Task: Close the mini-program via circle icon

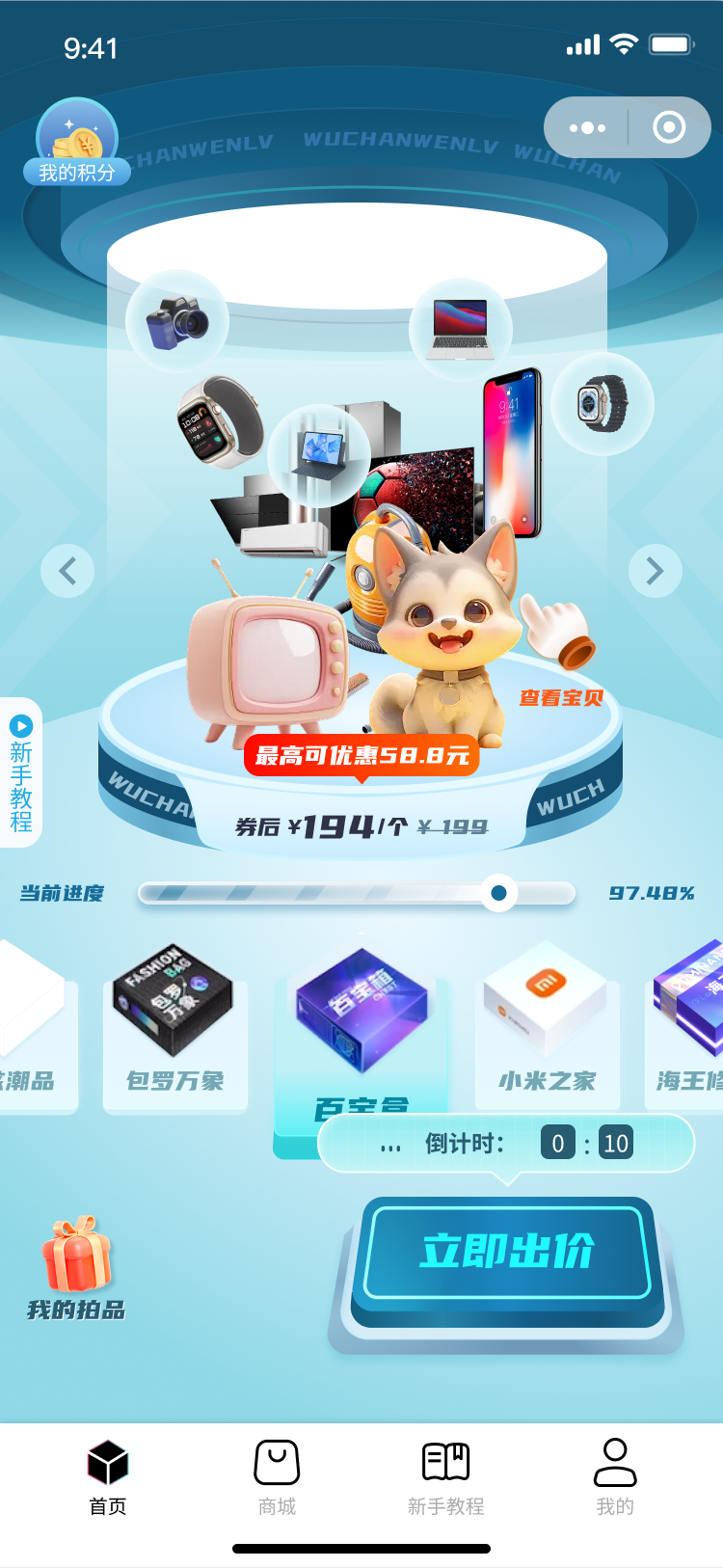Action: pos(669,127)
